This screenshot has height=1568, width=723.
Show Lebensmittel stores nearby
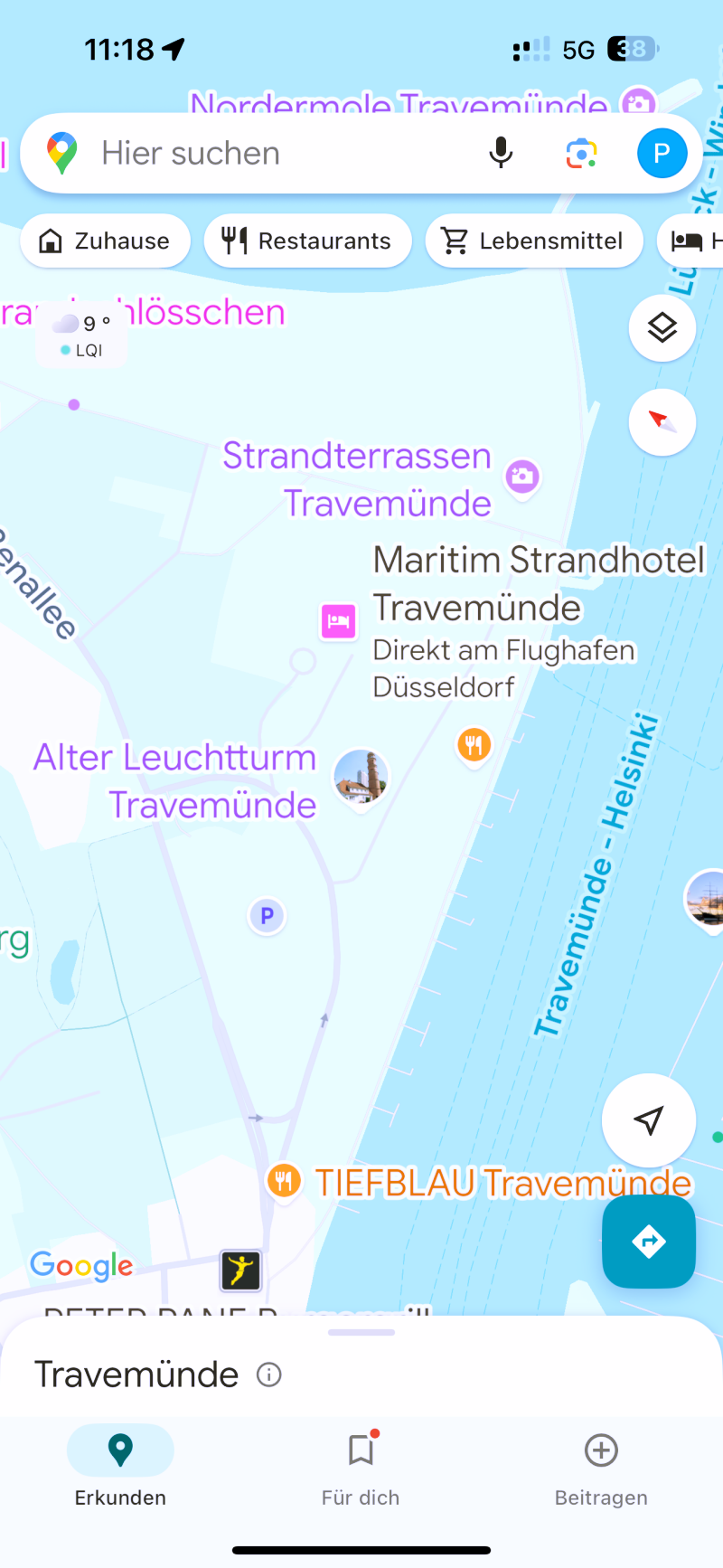(x=533, y=241)
